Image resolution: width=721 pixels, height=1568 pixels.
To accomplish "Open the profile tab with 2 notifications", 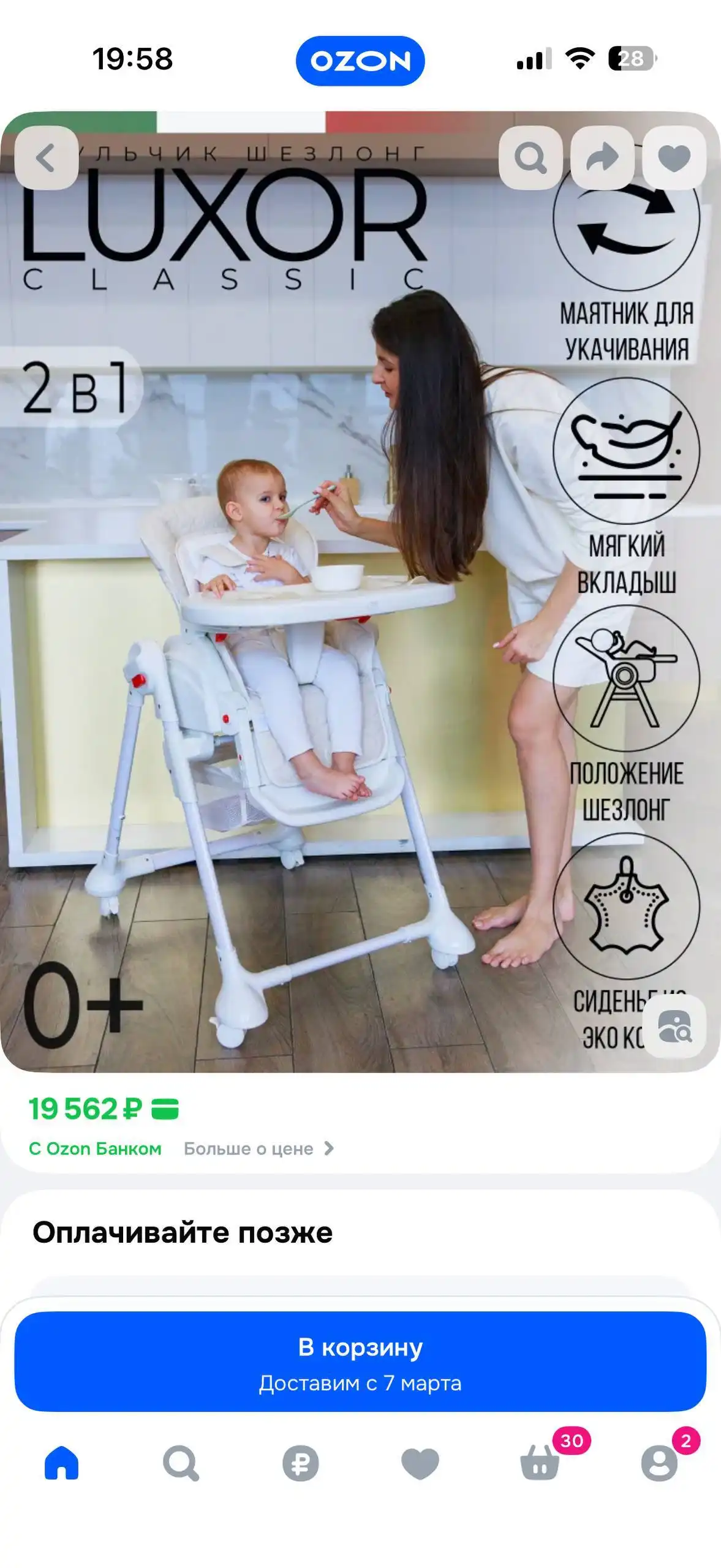I will point(659,1463).
